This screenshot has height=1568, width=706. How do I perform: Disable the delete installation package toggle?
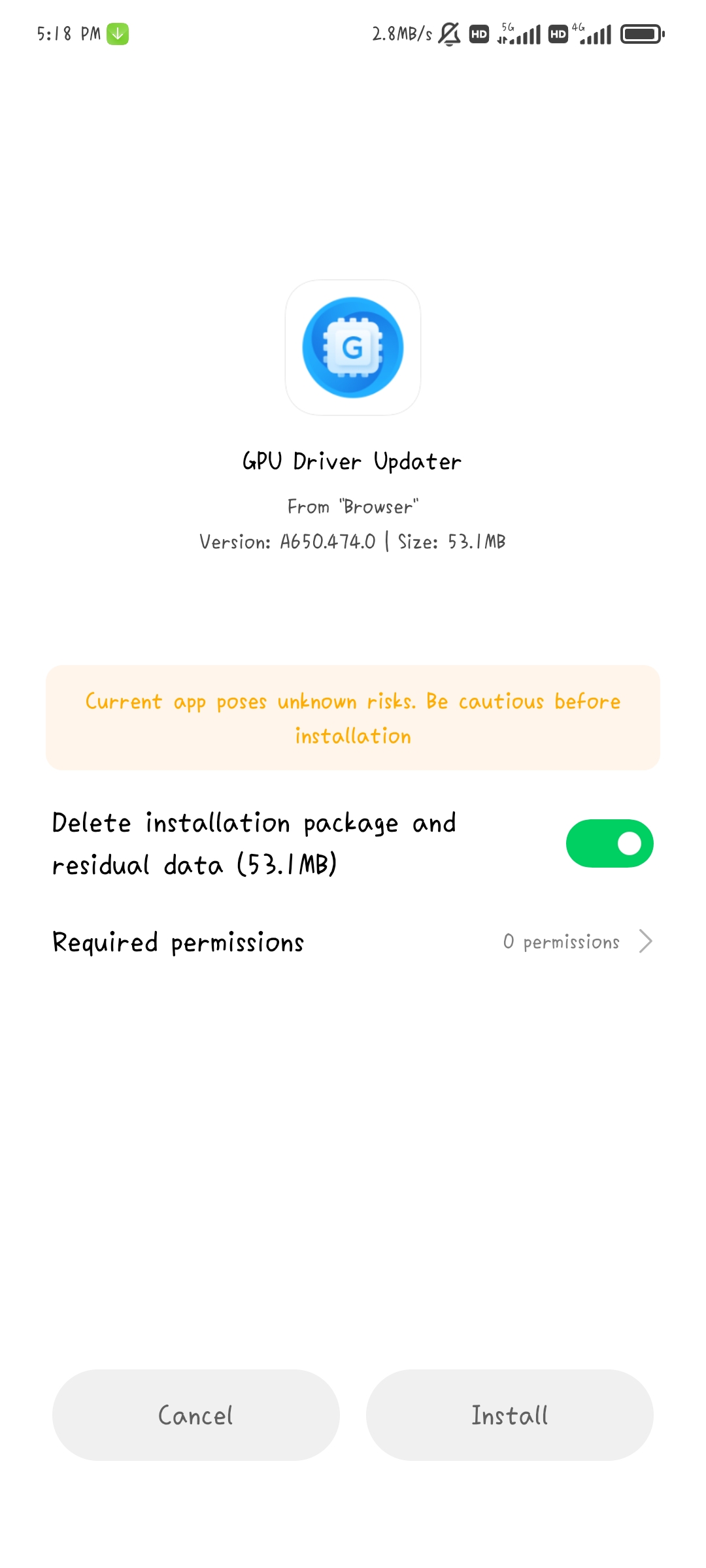coord(609,843)
